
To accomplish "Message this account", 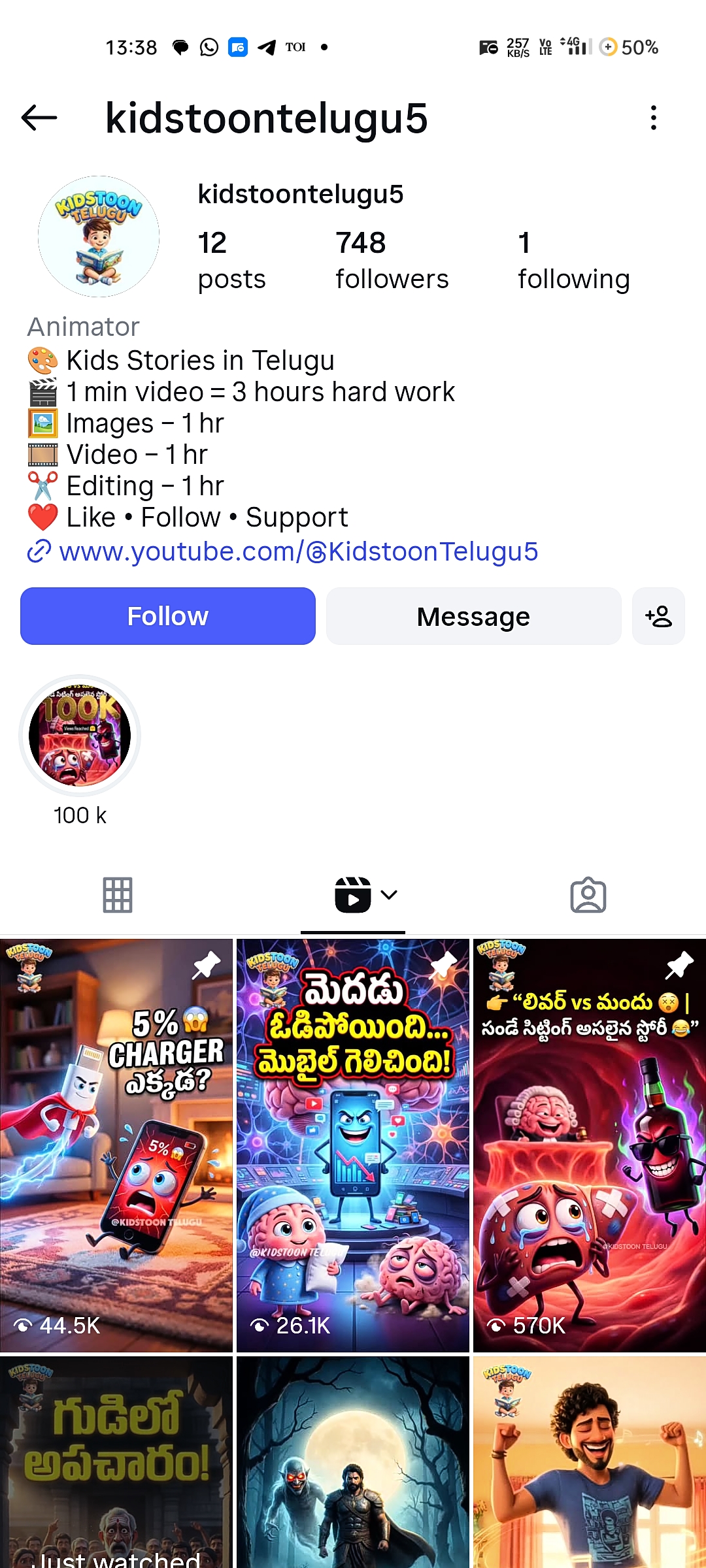I will click(x=473, y=616).
